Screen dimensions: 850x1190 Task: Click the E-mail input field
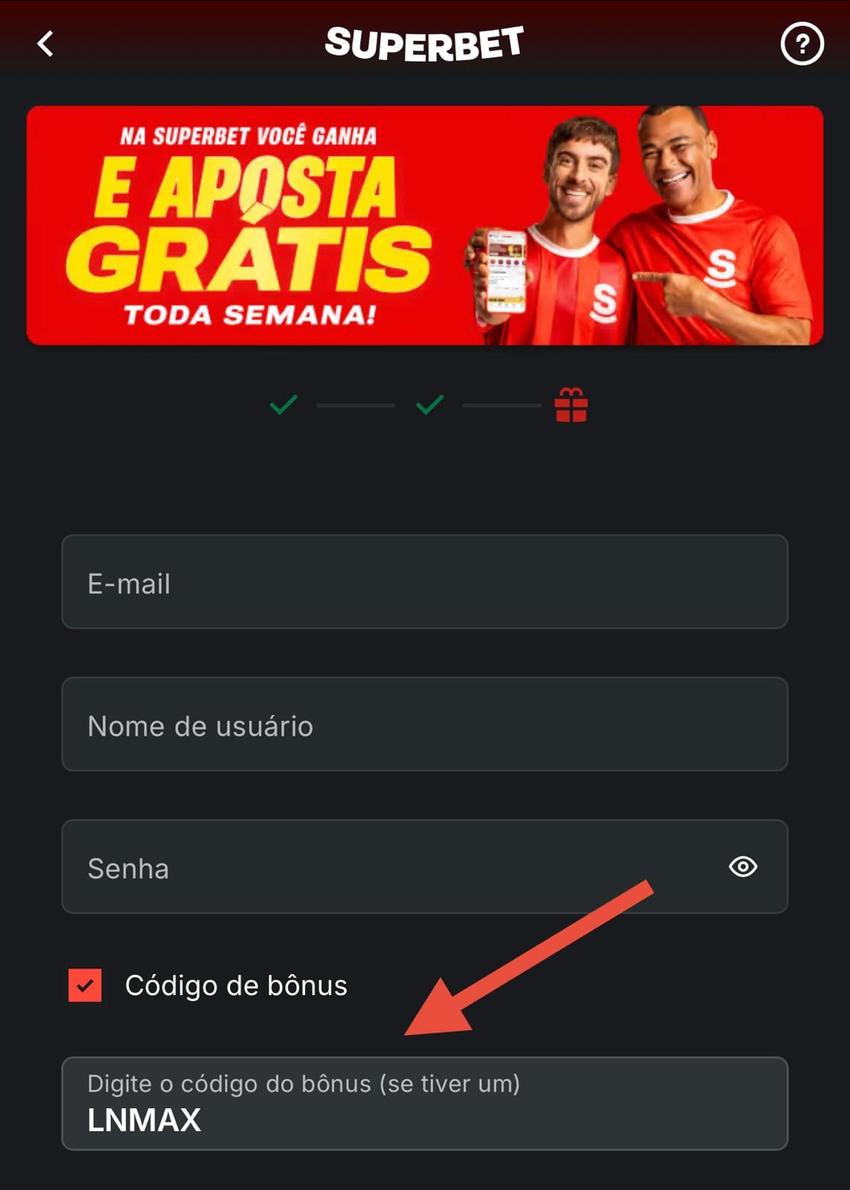click(x=424, y=582)
